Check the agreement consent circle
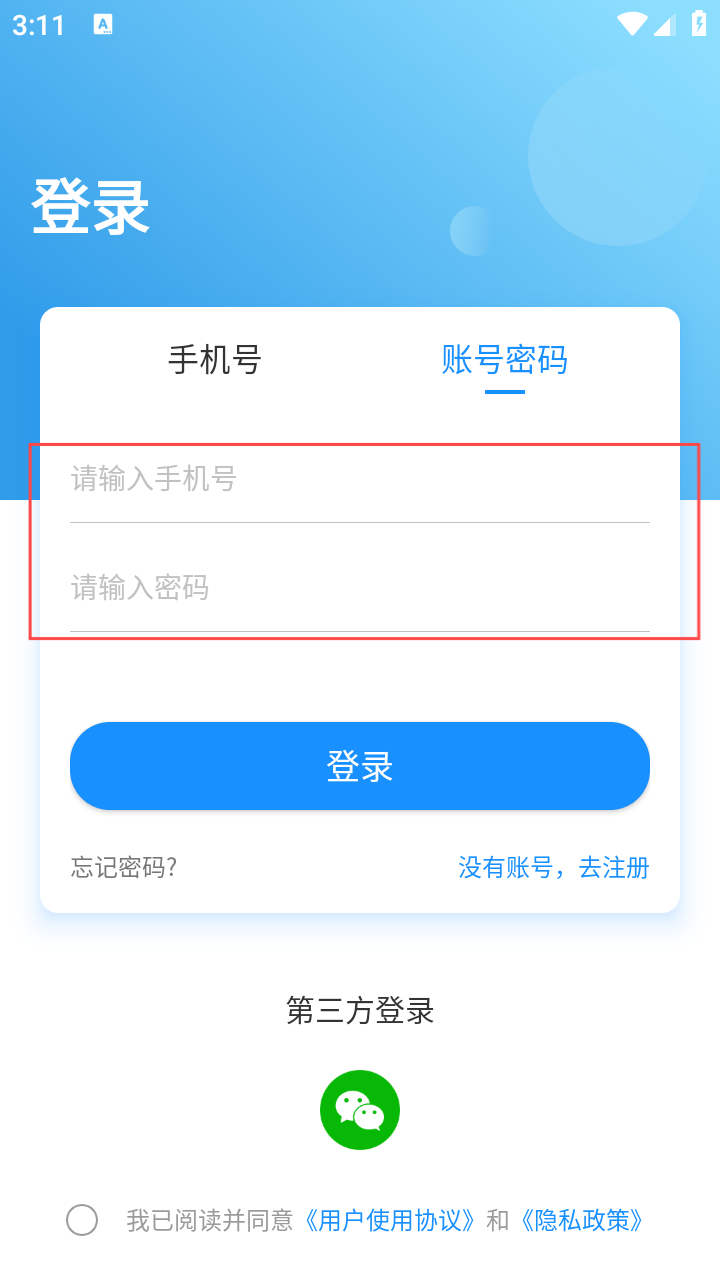720x1280 pixels. 82,1220
